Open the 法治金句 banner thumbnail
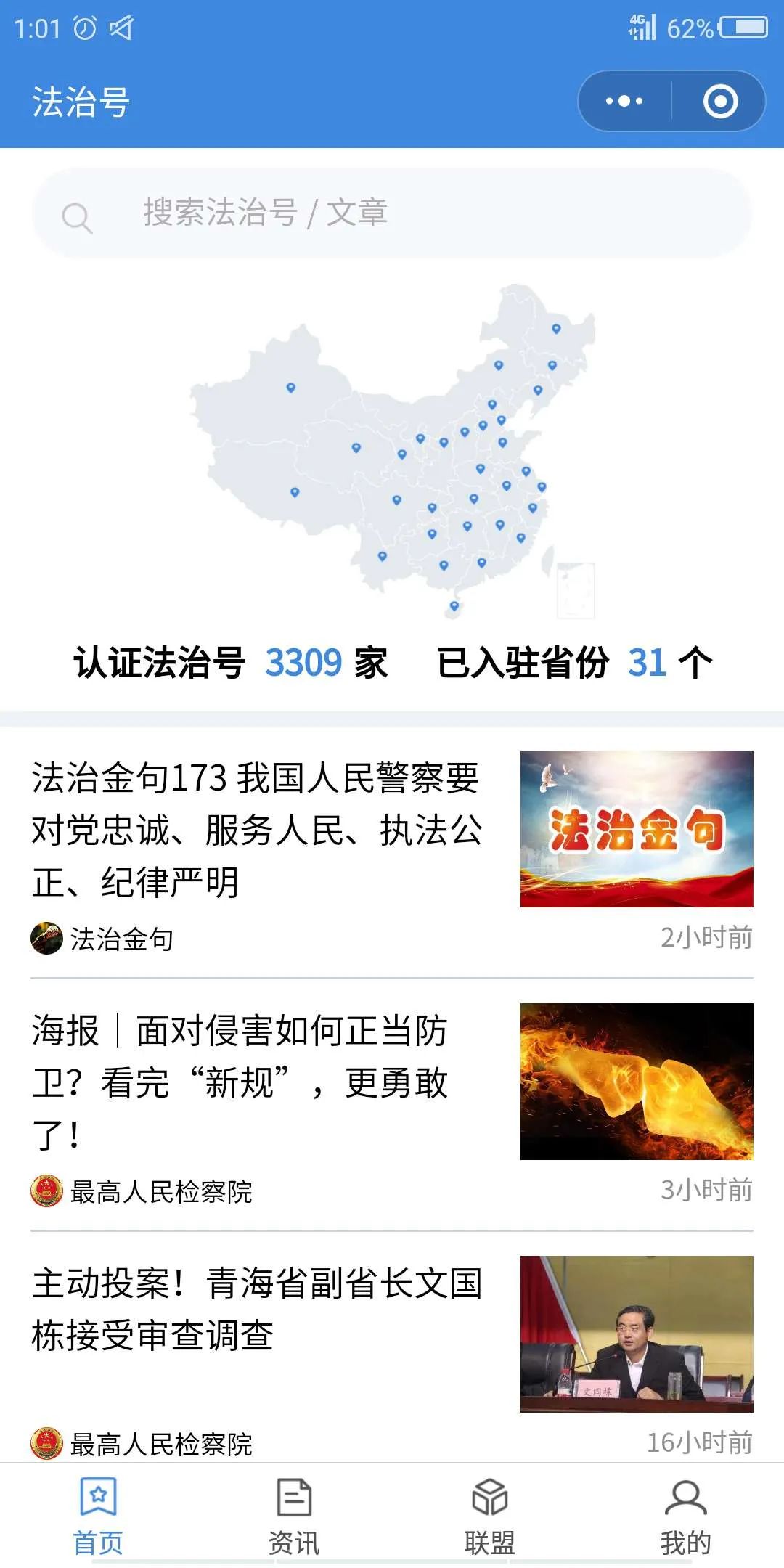784x1568 pixels. pos(637,828)
